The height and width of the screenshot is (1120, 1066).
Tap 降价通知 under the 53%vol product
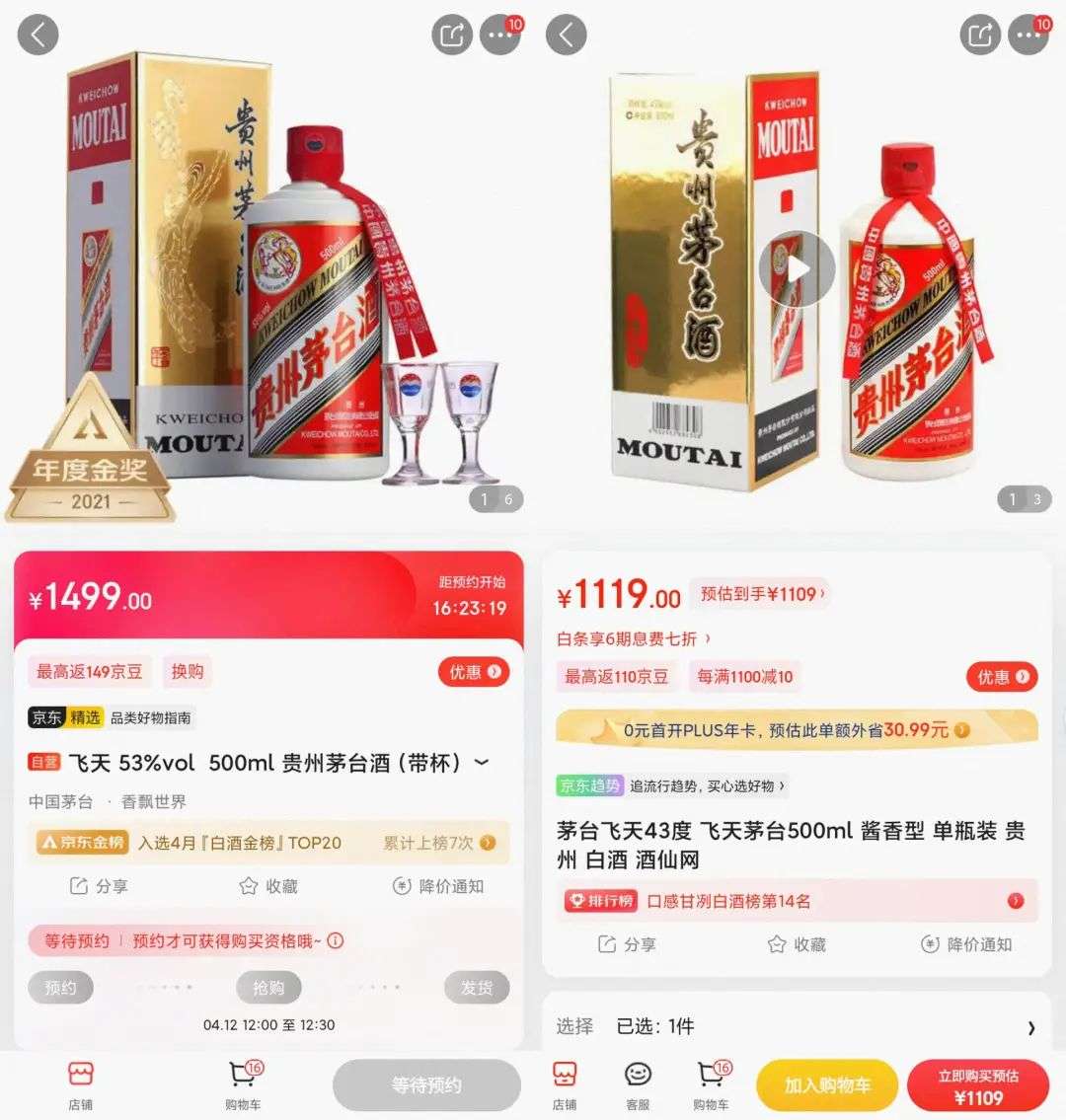coord(438,886)
